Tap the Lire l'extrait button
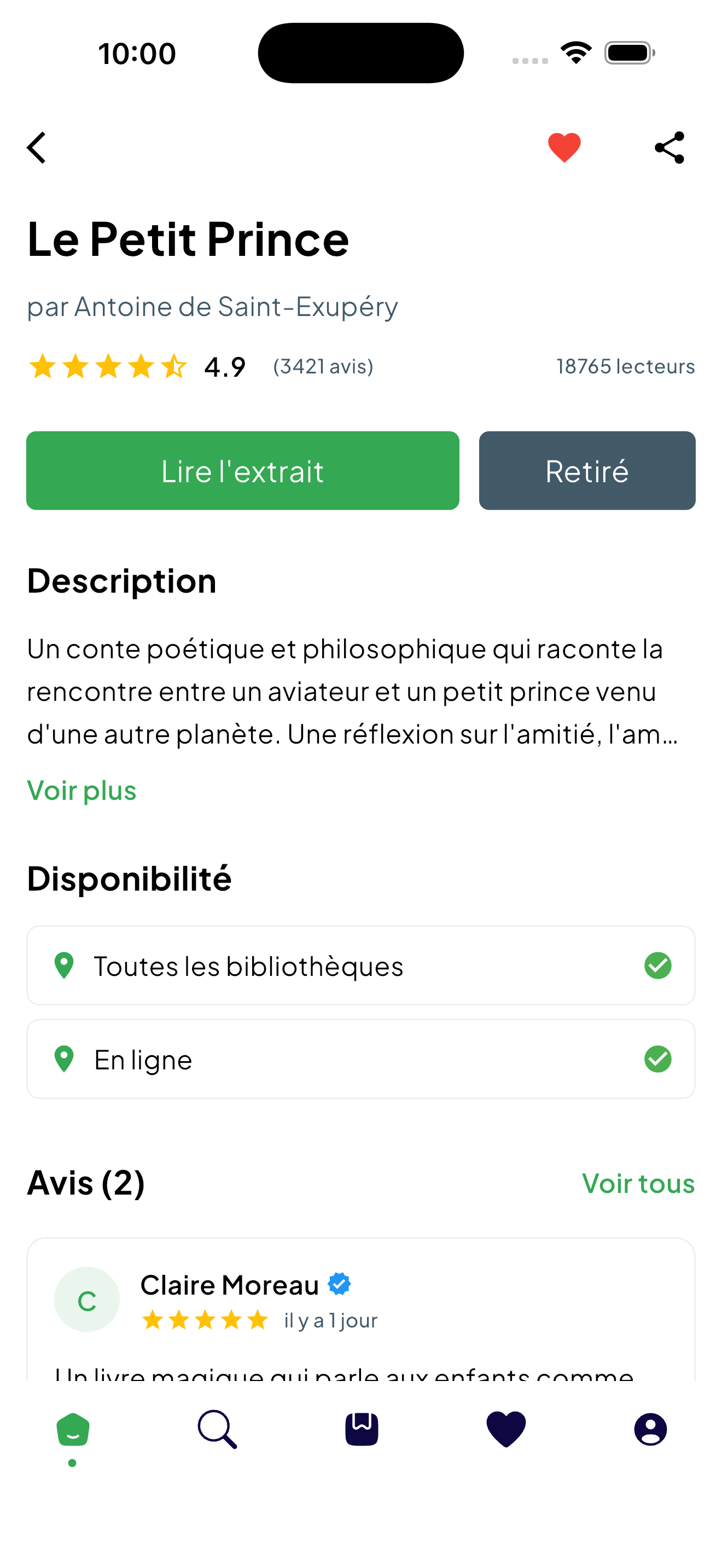The width and height of the screenshot is (722, 1568). [242, 471]
